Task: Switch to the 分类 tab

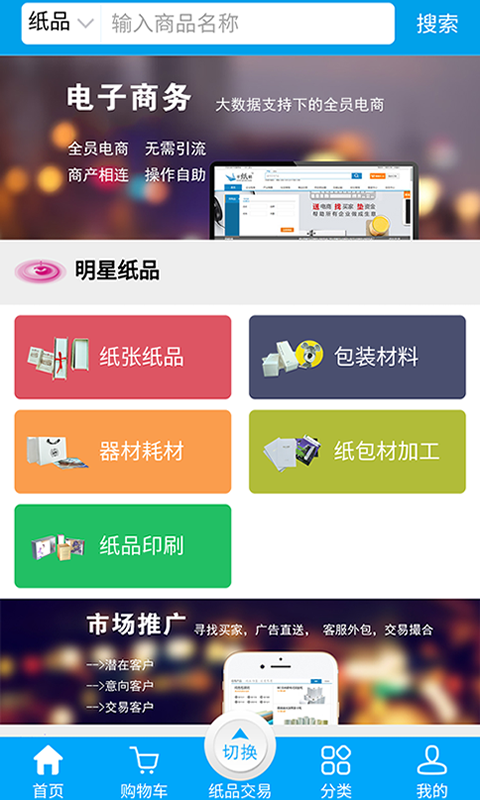Action: pyautogui.click(x=336, y=770)
